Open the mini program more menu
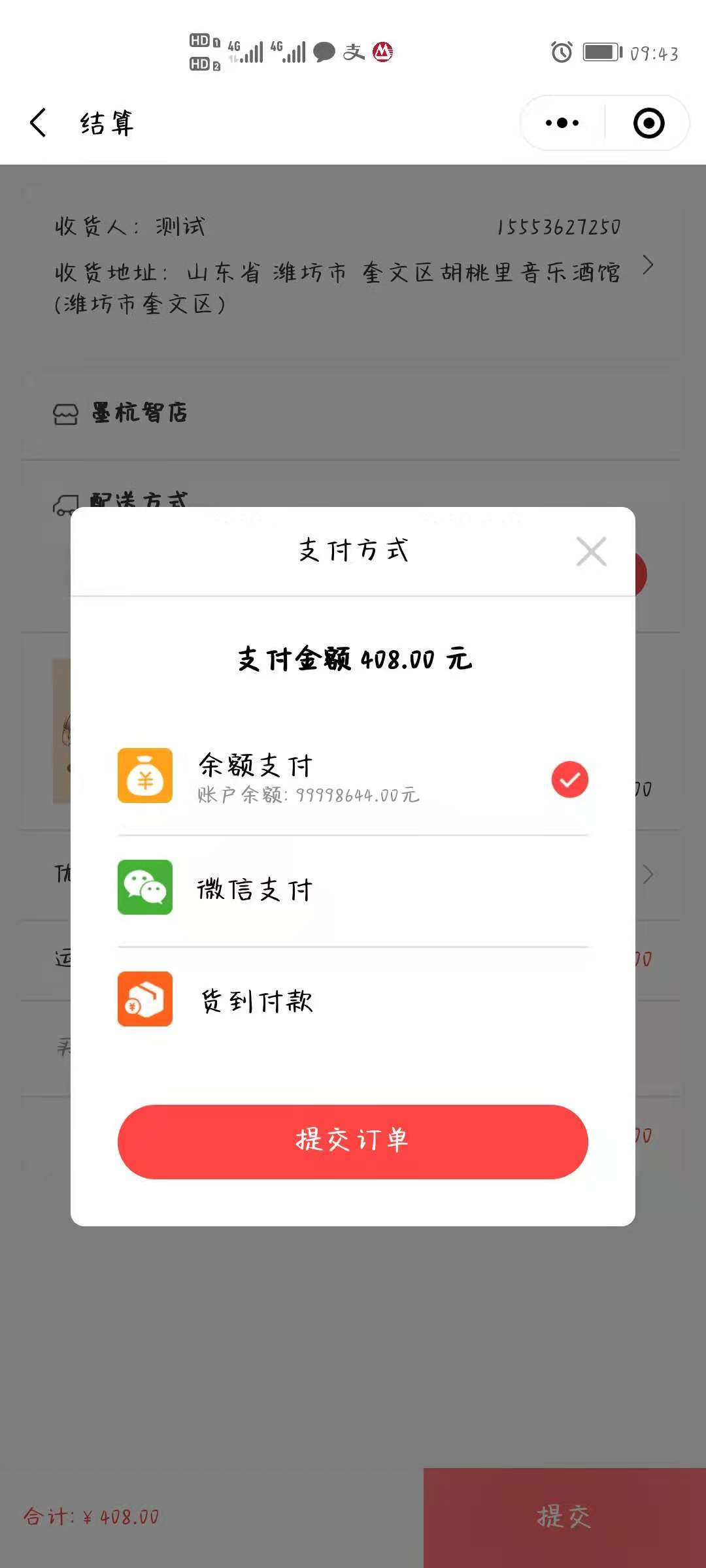Image resolution: width=706 pixels, height=1568 pixels. point(562,123)
